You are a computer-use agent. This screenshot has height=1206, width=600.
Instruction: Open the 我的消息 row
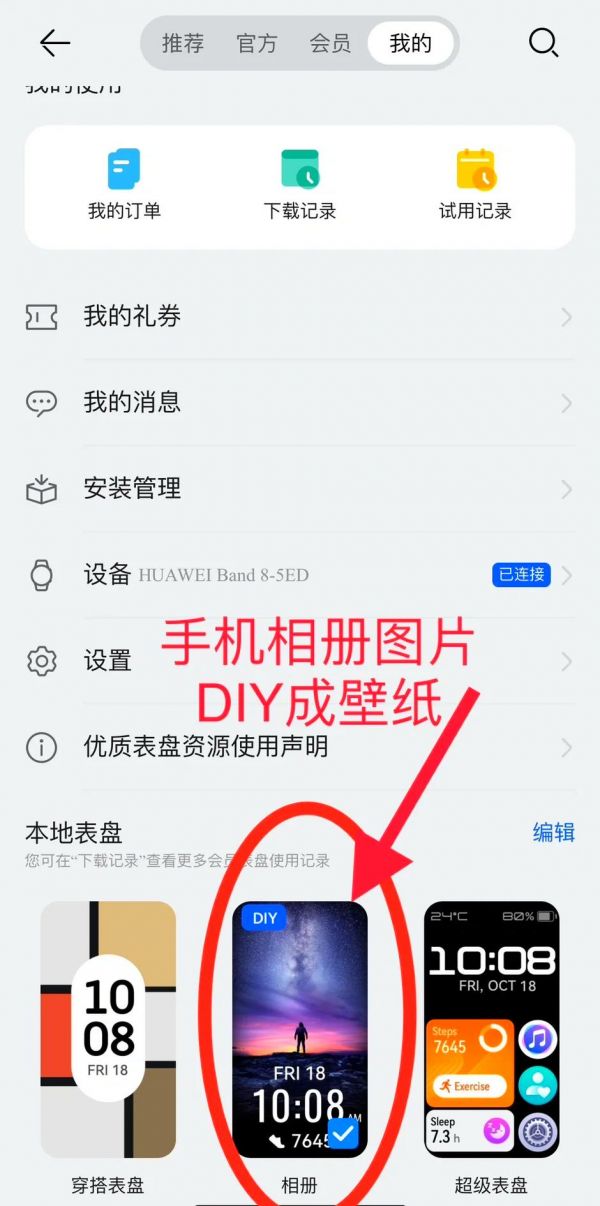pos(300,403)
